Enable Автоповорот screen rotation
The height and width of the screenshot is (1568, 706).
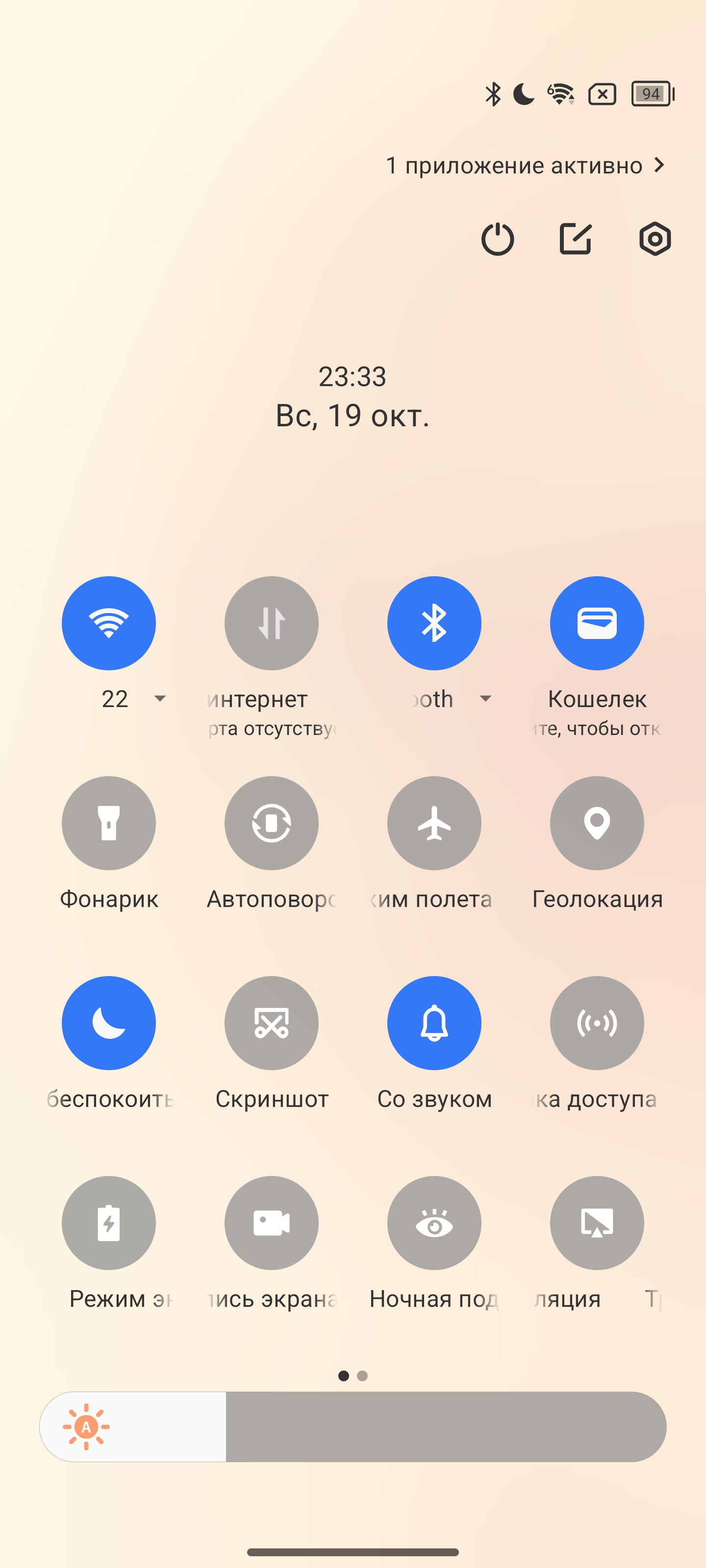(272, 823)
